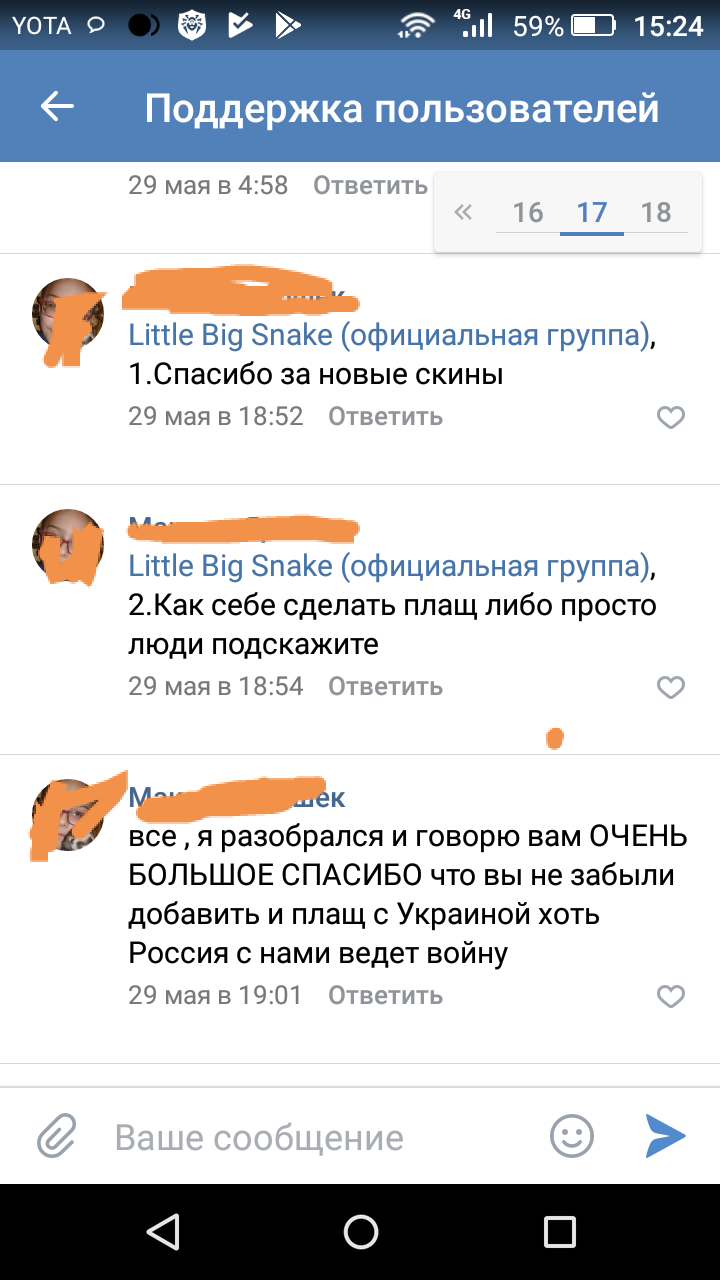The image size is (720, 1280).
Task: Open Little Big Snake link in 18:54 comment
Action: click(388, 566)
